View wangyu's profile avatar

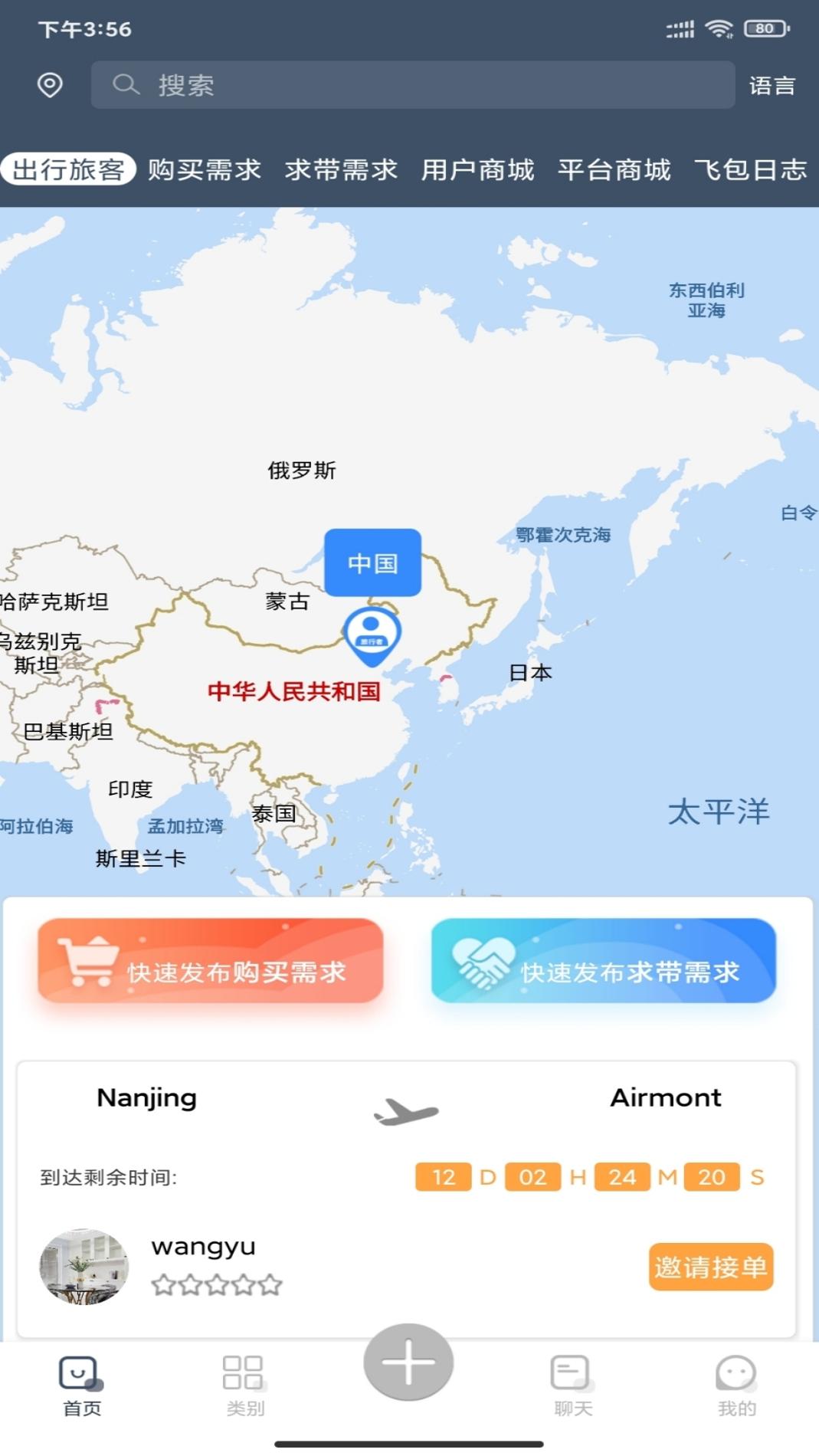click(84, 1266)
